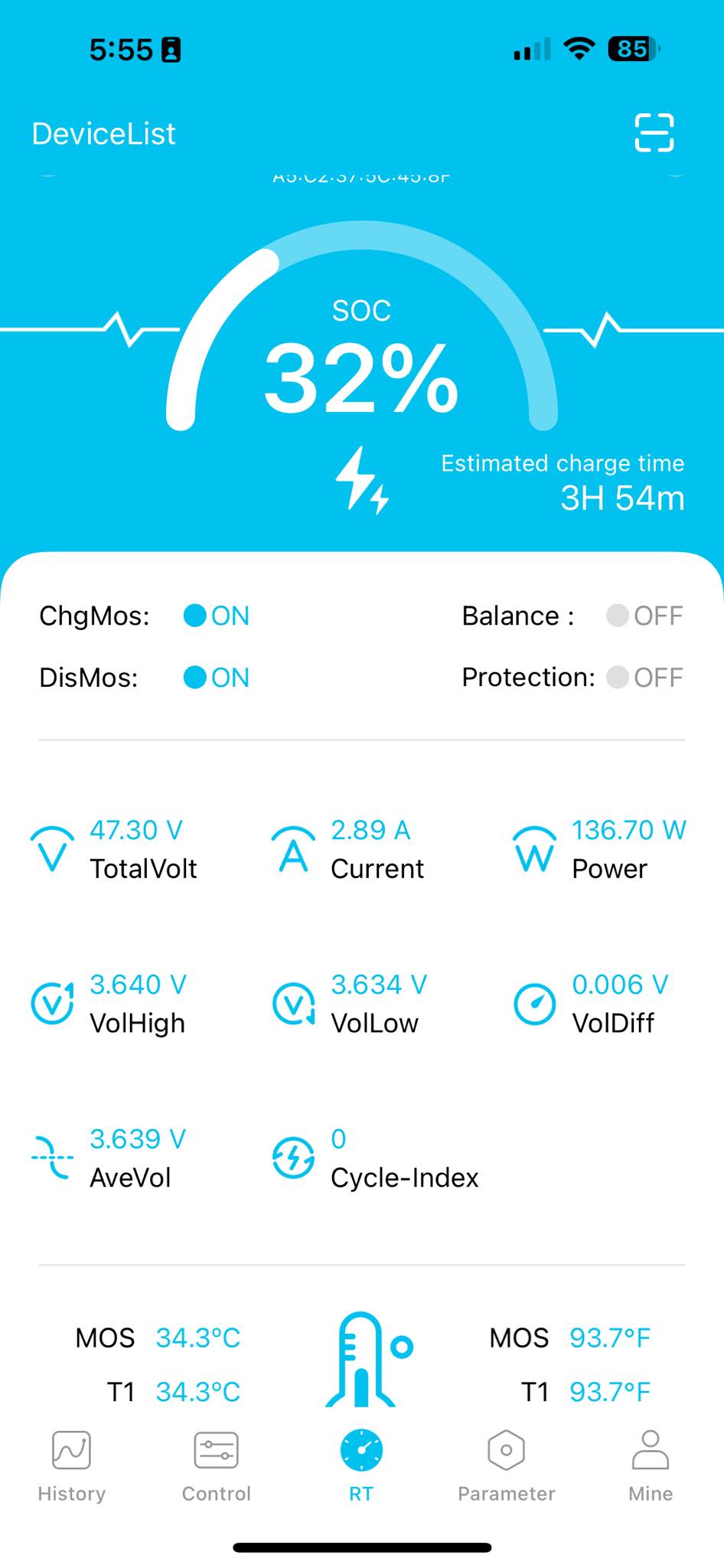Open the Control screen

216,1462
